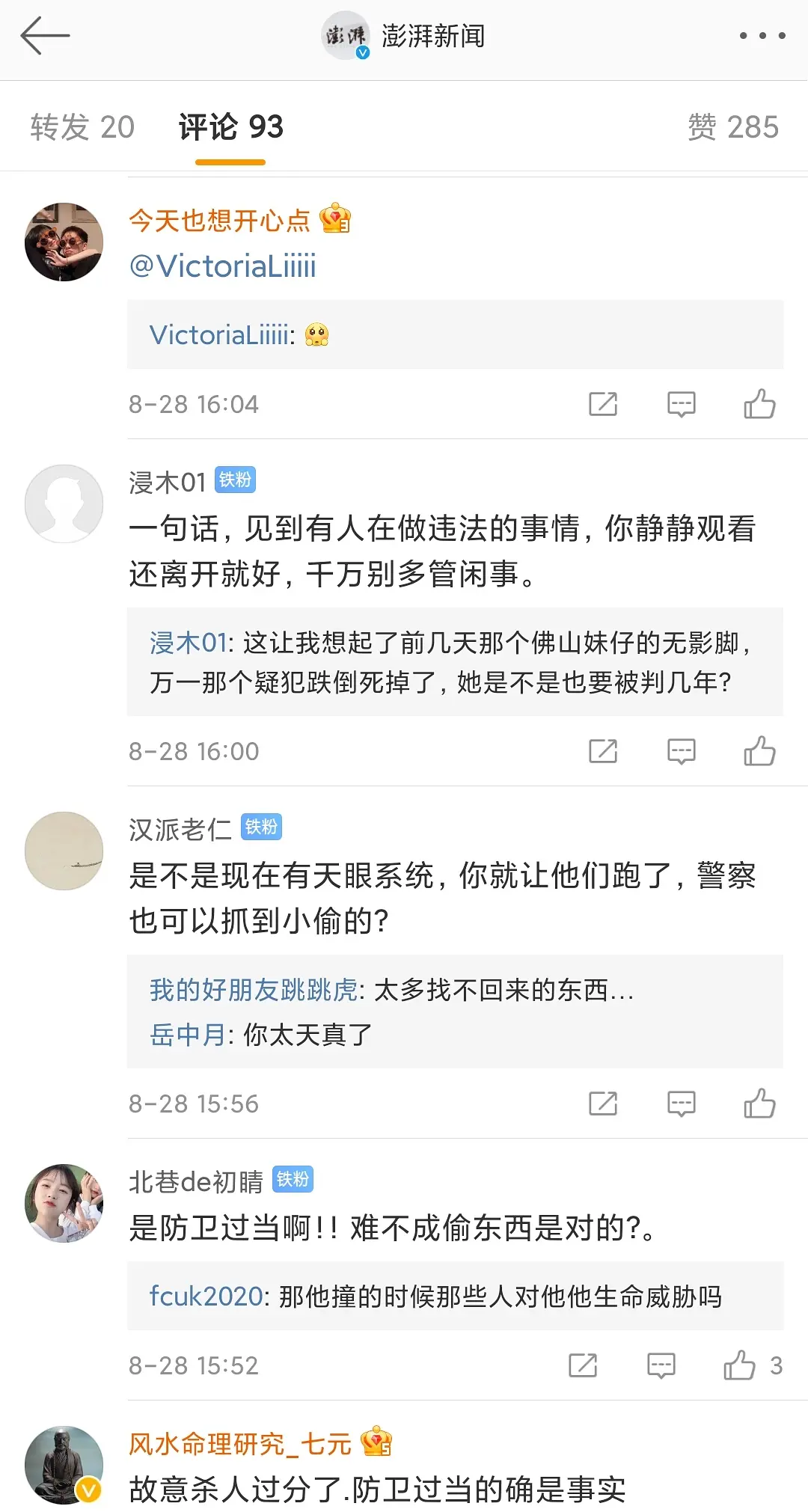Screen dimensions: 808x1512
Task: Reply to 浸木01's comment from 16:00
Action: [x=681, y=751]
